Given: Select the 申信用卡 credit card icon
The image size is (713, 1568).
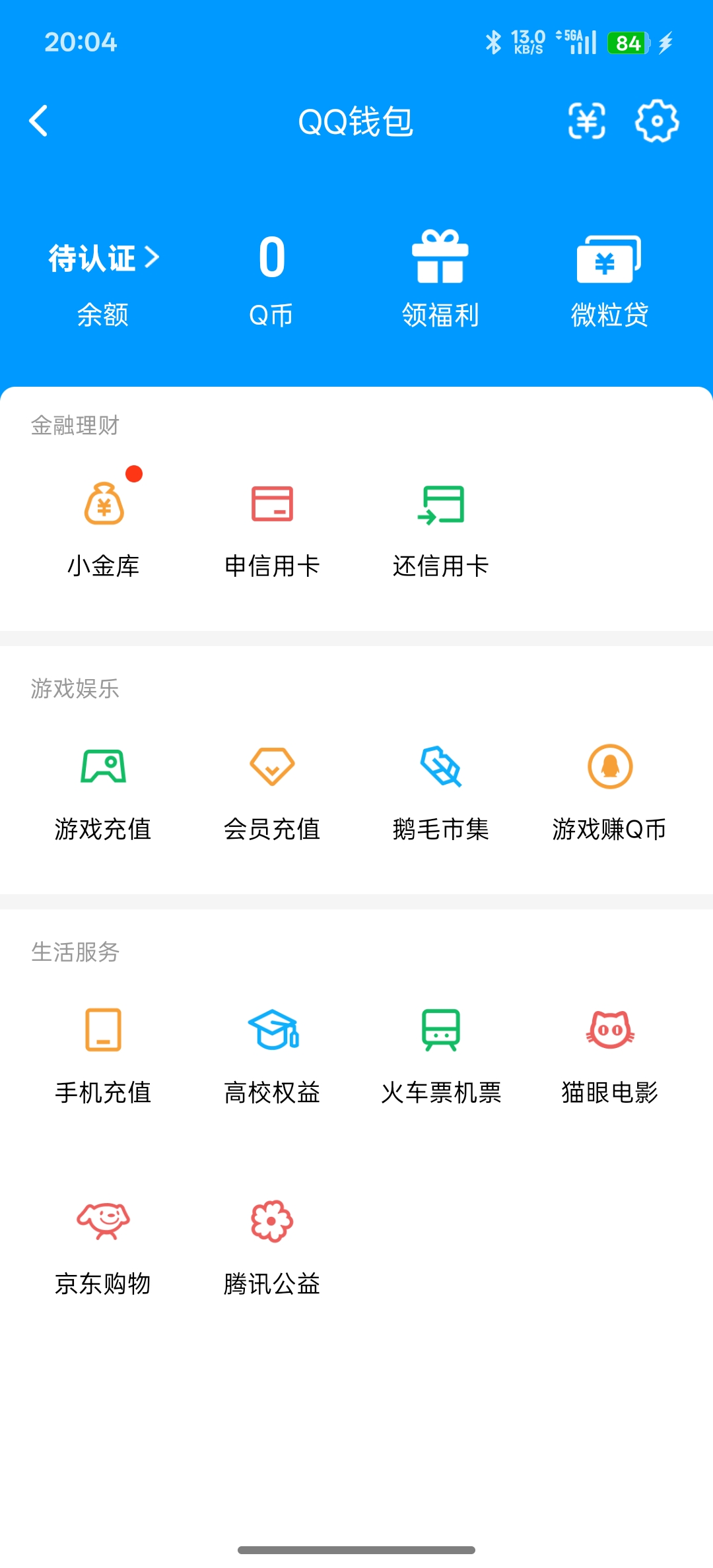Looking at the screenshot, I should (273, 506).
